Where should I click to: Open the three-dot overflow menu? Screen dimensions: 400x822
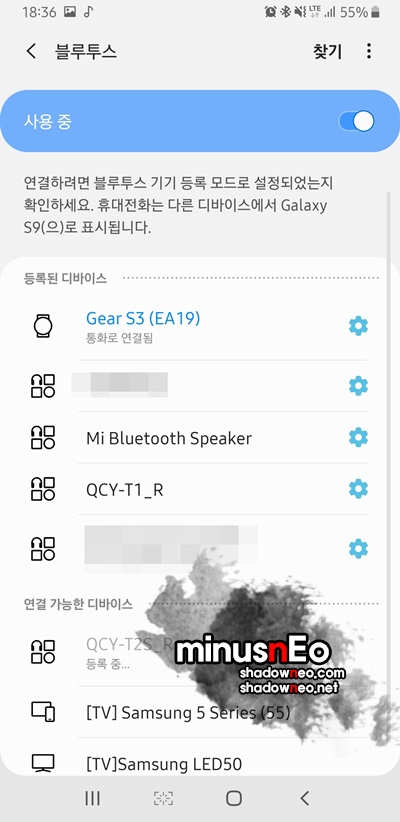[x=369, y=51]
